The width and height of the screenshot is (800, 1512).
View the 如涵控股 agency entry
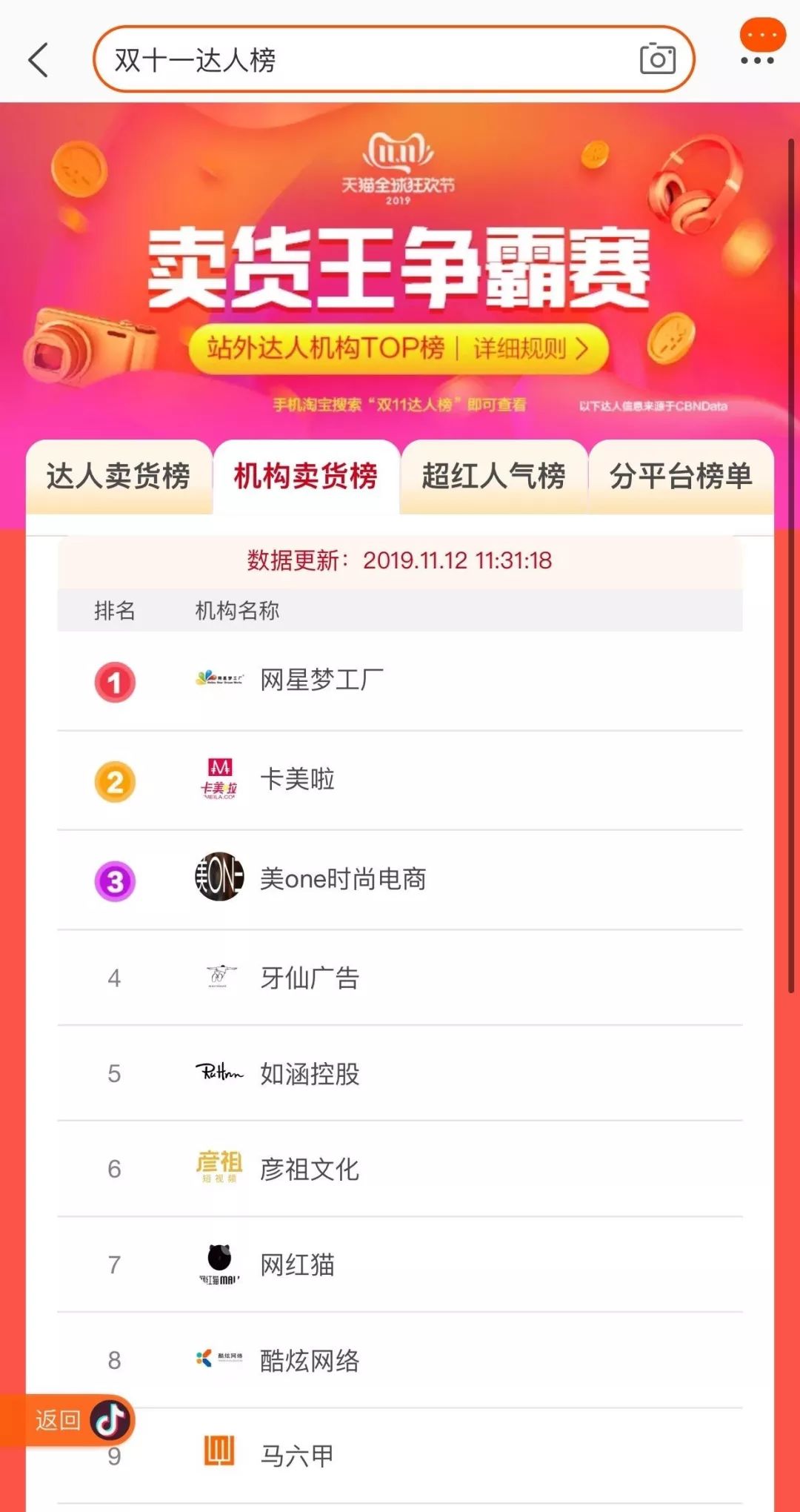coord(400,1073)
